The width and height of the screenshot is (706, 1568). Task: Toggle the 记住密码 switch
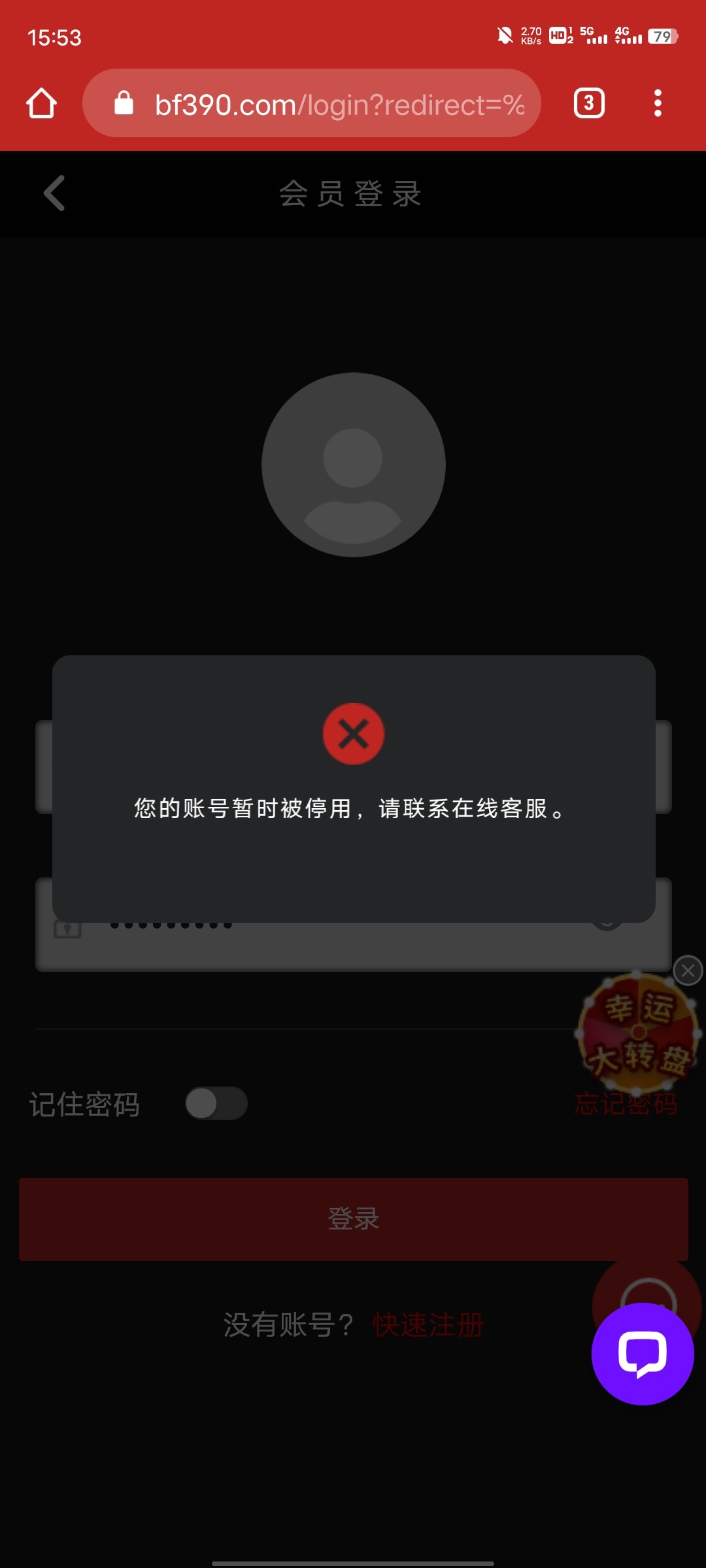[216, 1103]
